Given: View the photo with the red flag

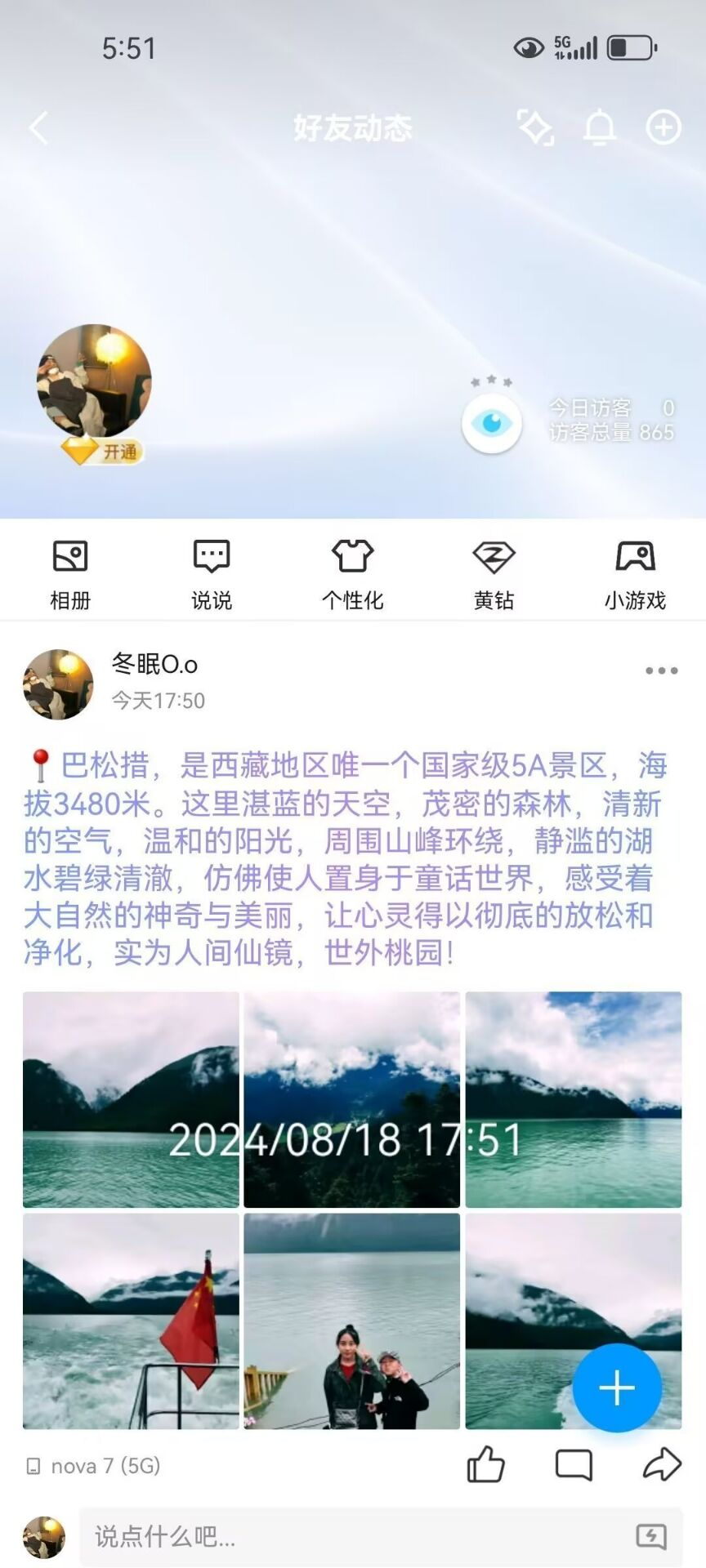Looking at the screenshot, I should click(131, 1321).
